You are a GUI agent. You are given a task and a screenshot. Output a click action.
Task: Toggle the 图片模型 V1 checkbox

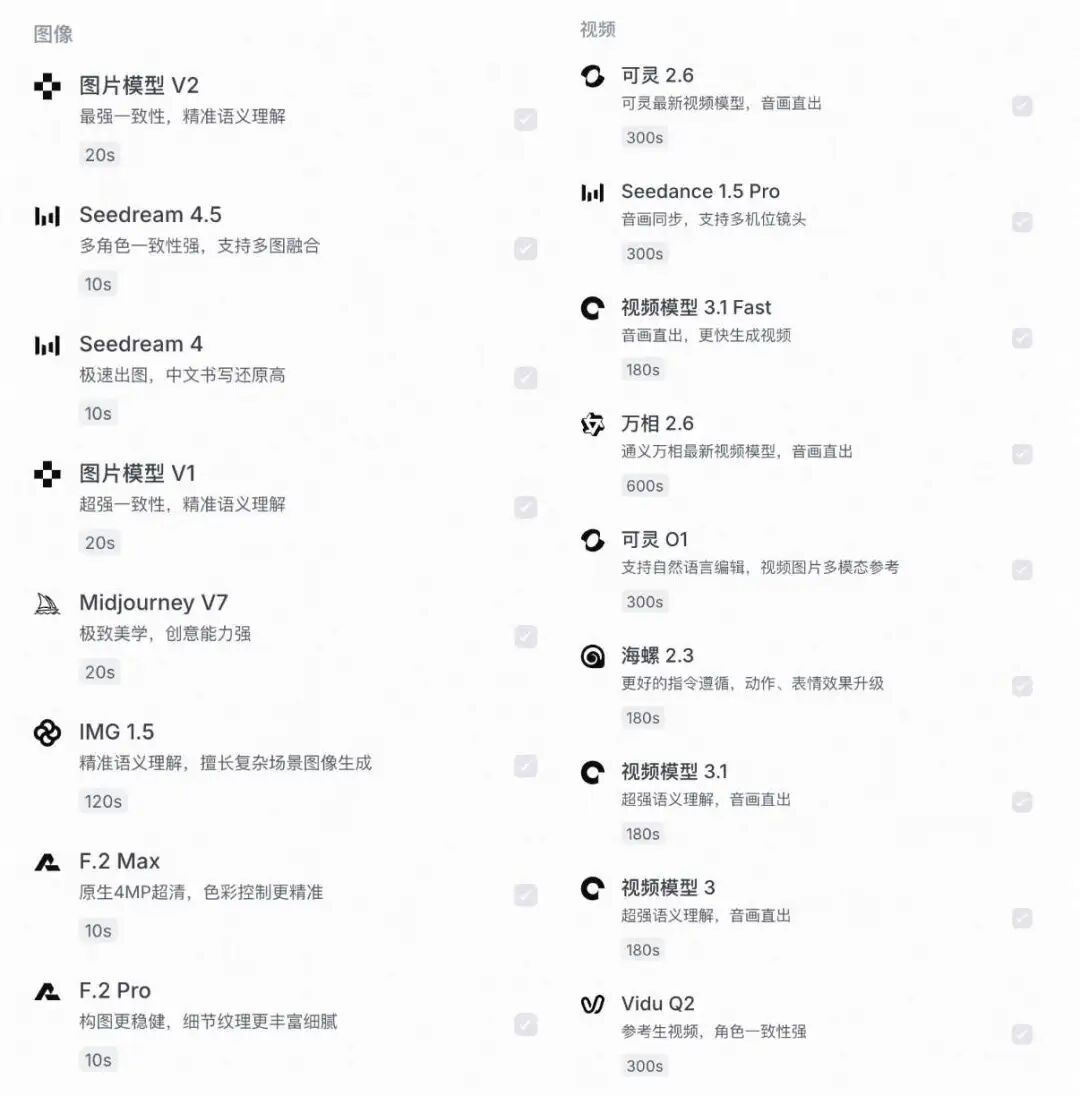(x=525, y=507)
